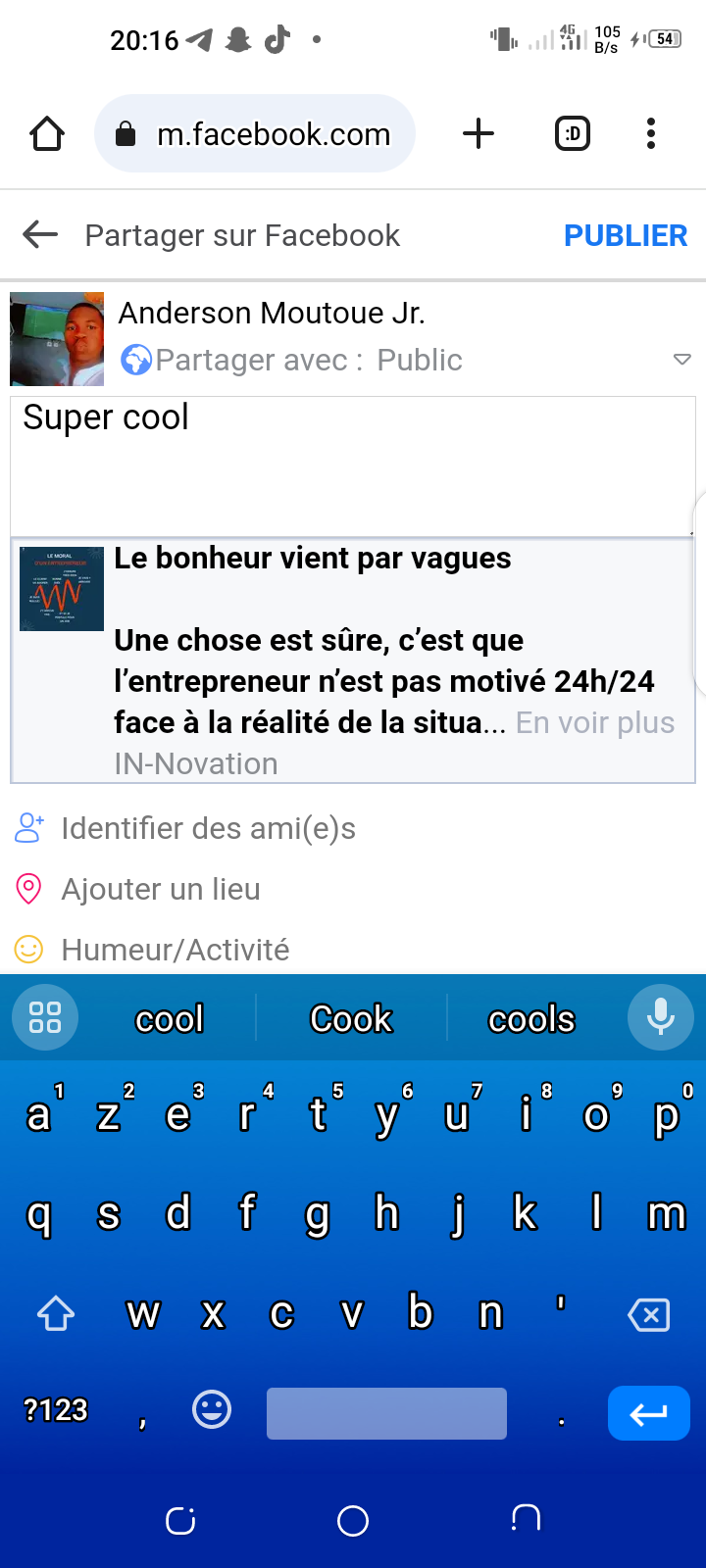This screenshot has height=1568, width=706.
Task: Publish the post with PUBLIER
Action: point(626,235)
